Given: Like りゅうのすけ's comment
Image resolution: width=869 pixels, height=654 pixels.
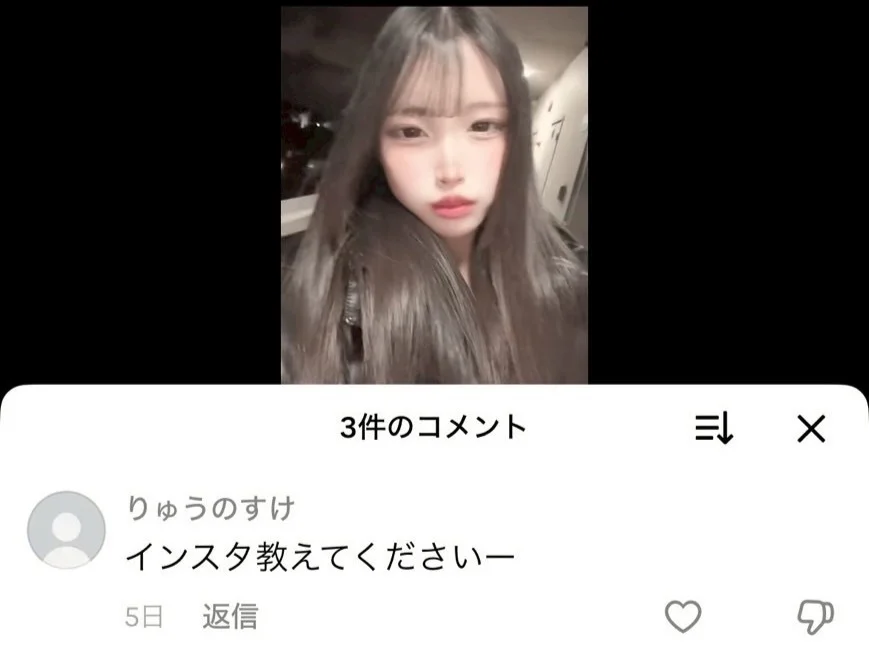Looking at the screenshot, I should point(683,617).
